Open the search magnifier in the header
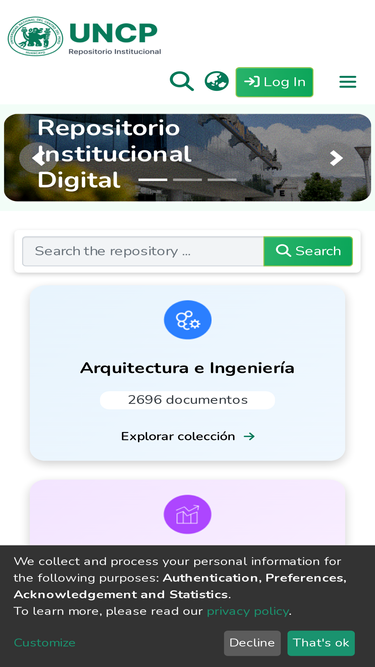 182,81
